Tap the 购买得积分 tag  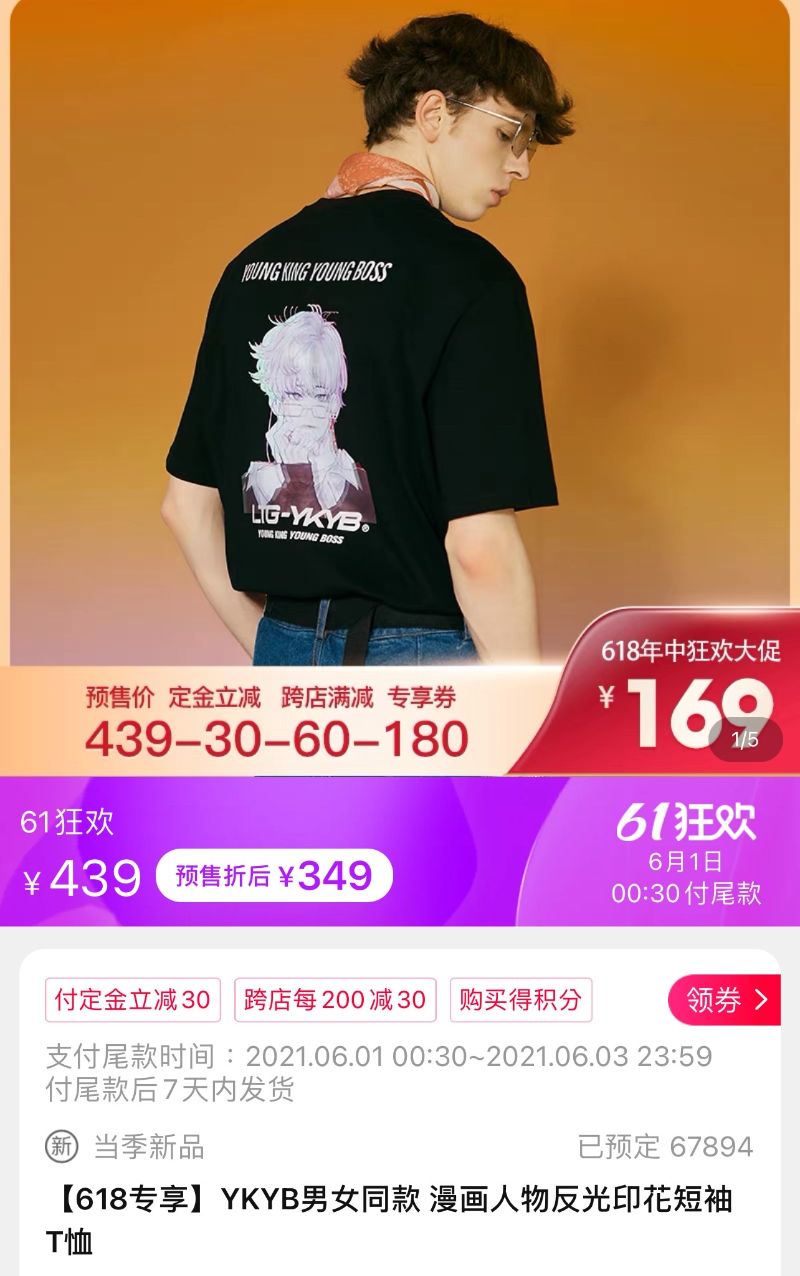pos(520,1000)
